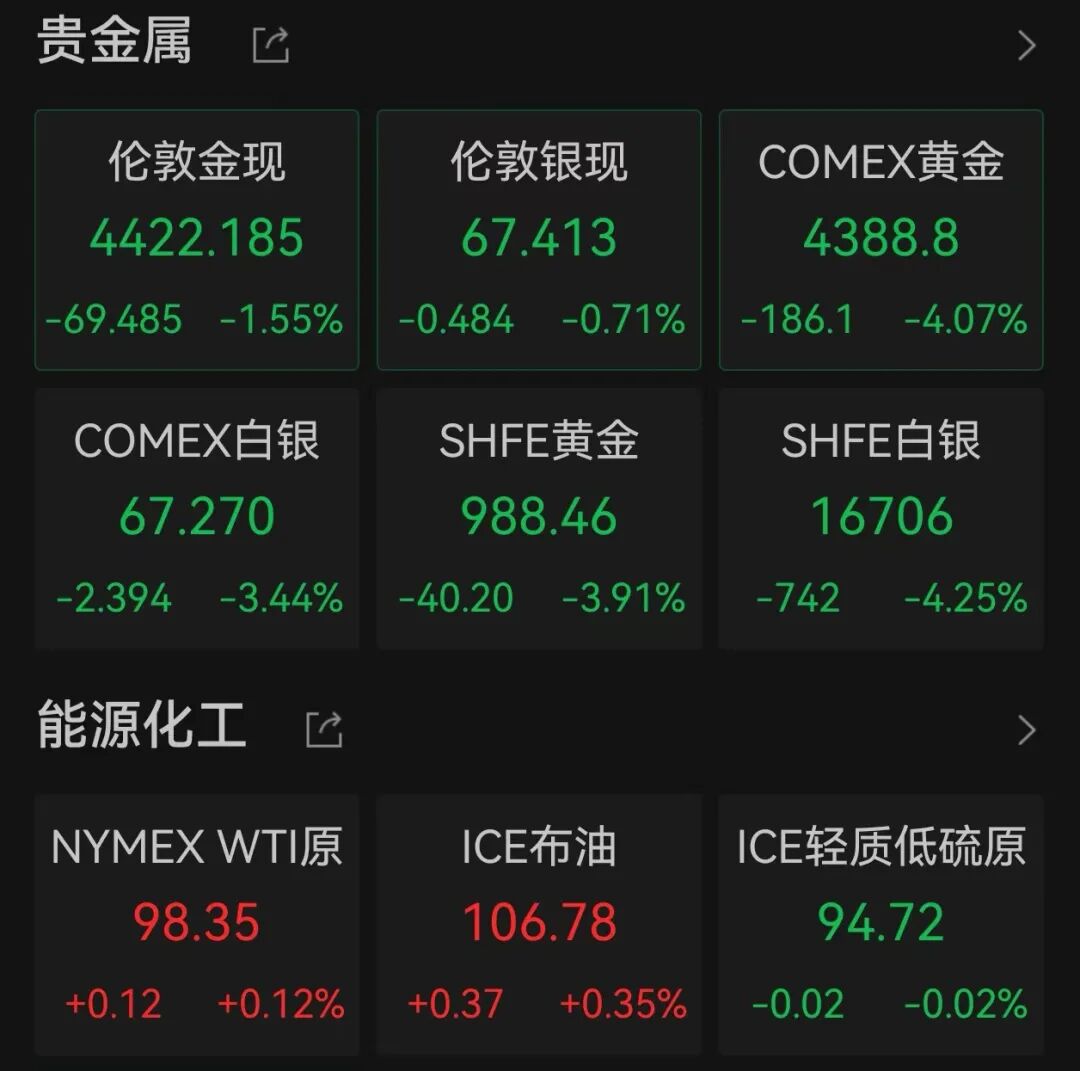1080x1071 pixels.
Task: Expand the 能源化工 section via chevron
Action: pyautogui.click(x=1026, y=730)
